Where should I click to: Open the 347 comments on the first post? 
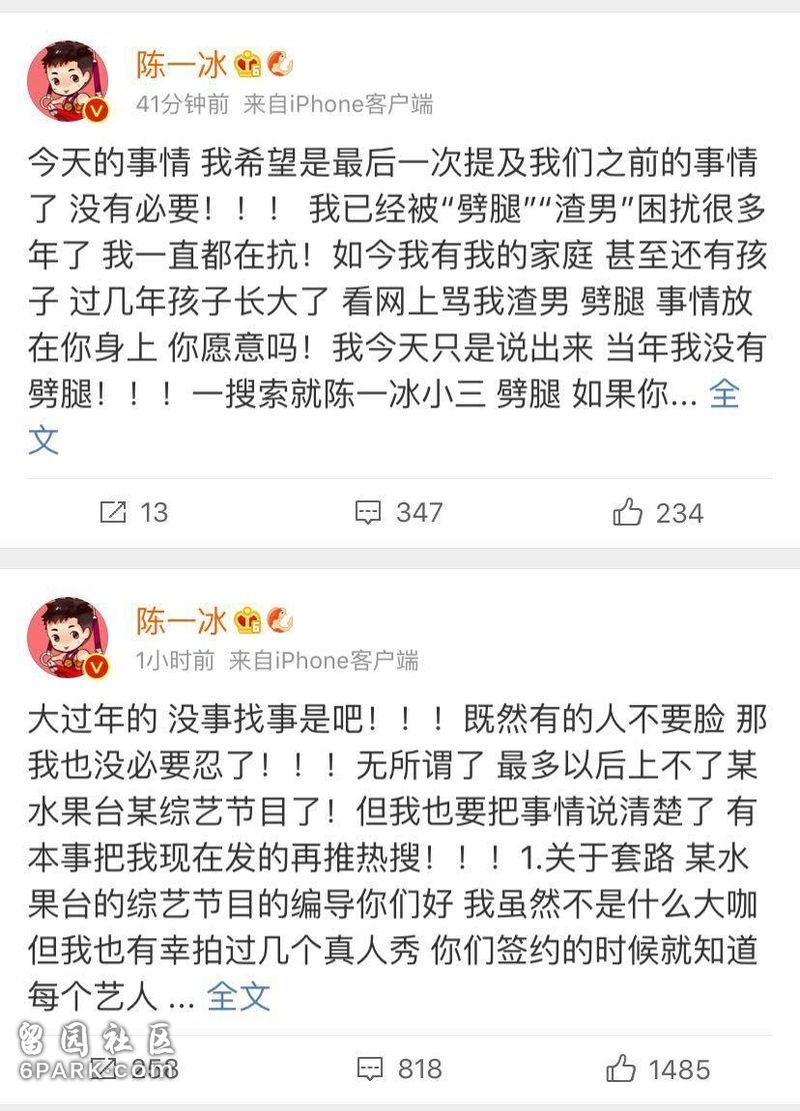399,513
